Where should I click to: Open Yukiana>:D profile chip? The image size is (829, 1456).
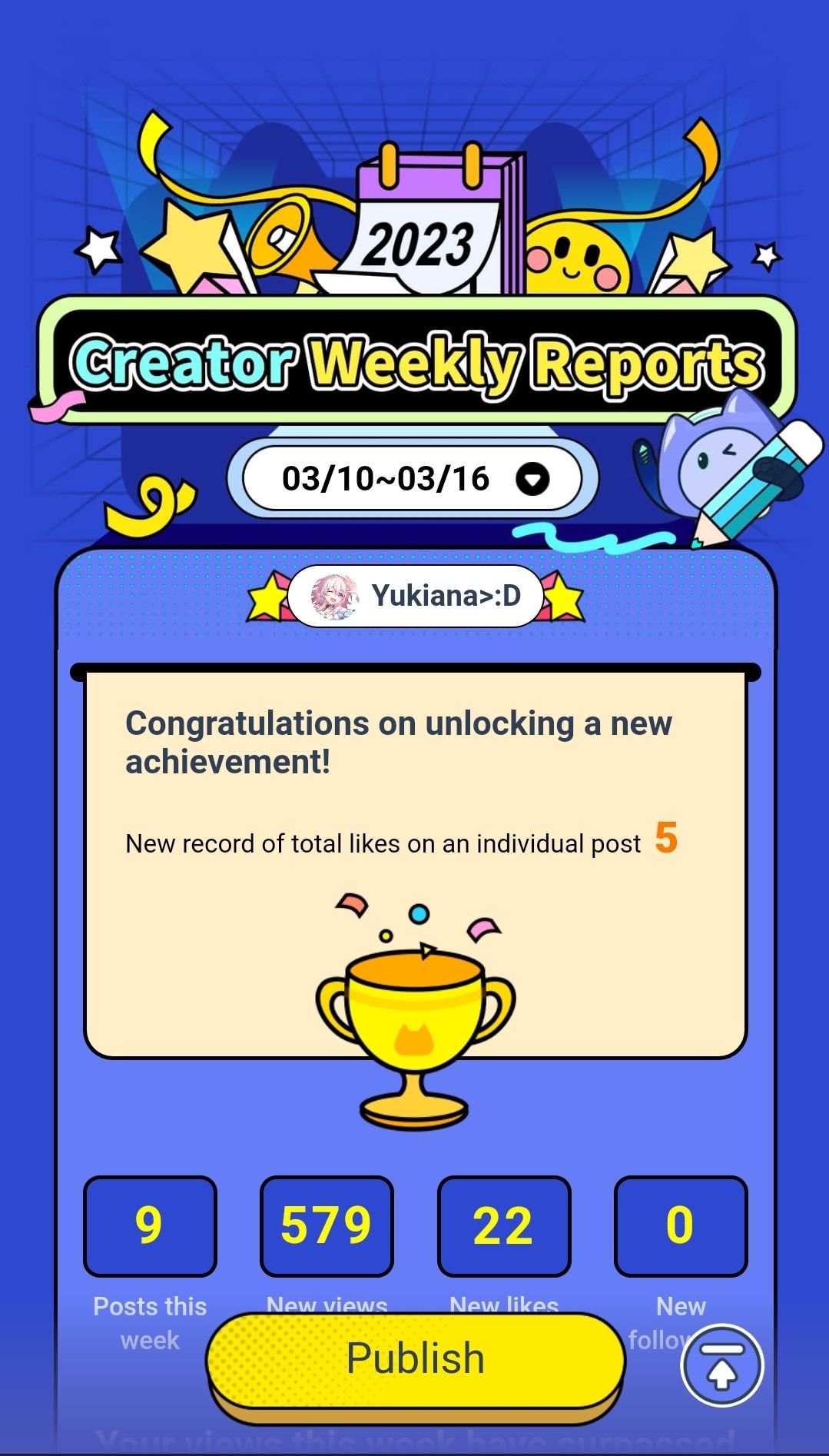[x=416, y=596]
